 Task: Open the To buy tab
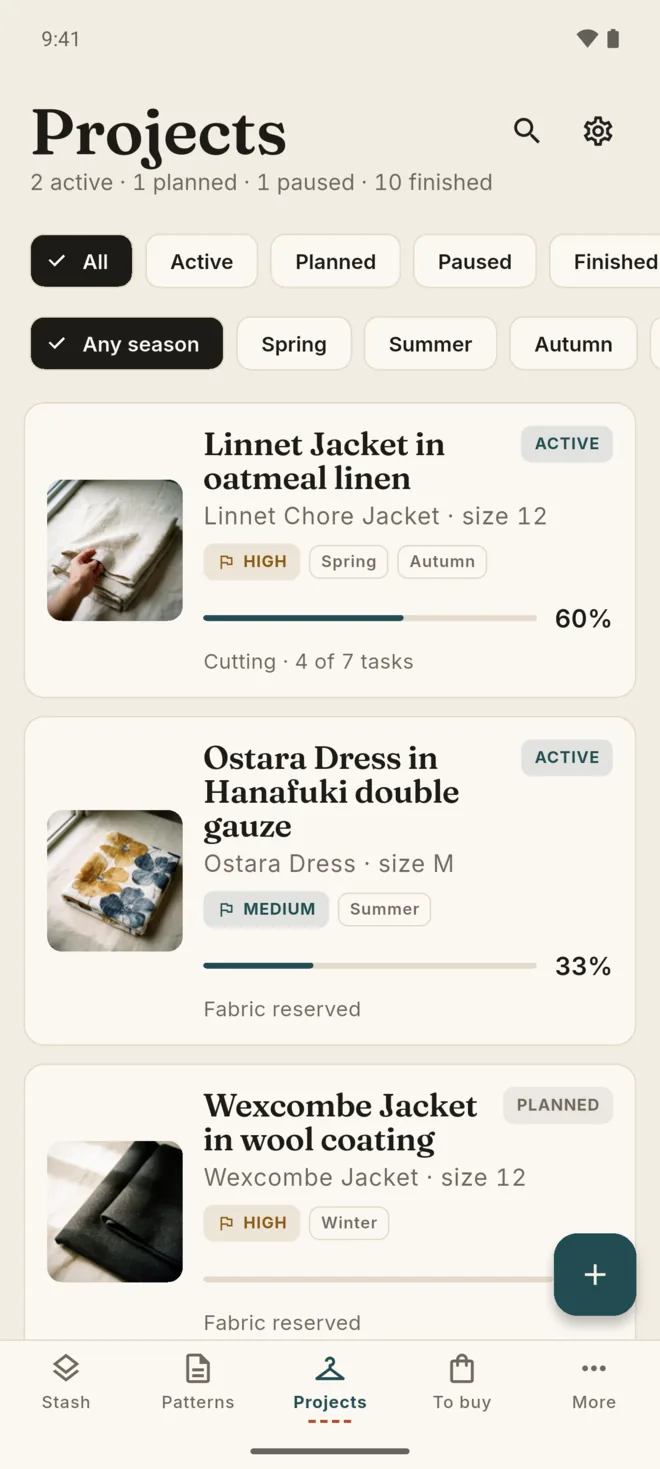click(462, 1383)
